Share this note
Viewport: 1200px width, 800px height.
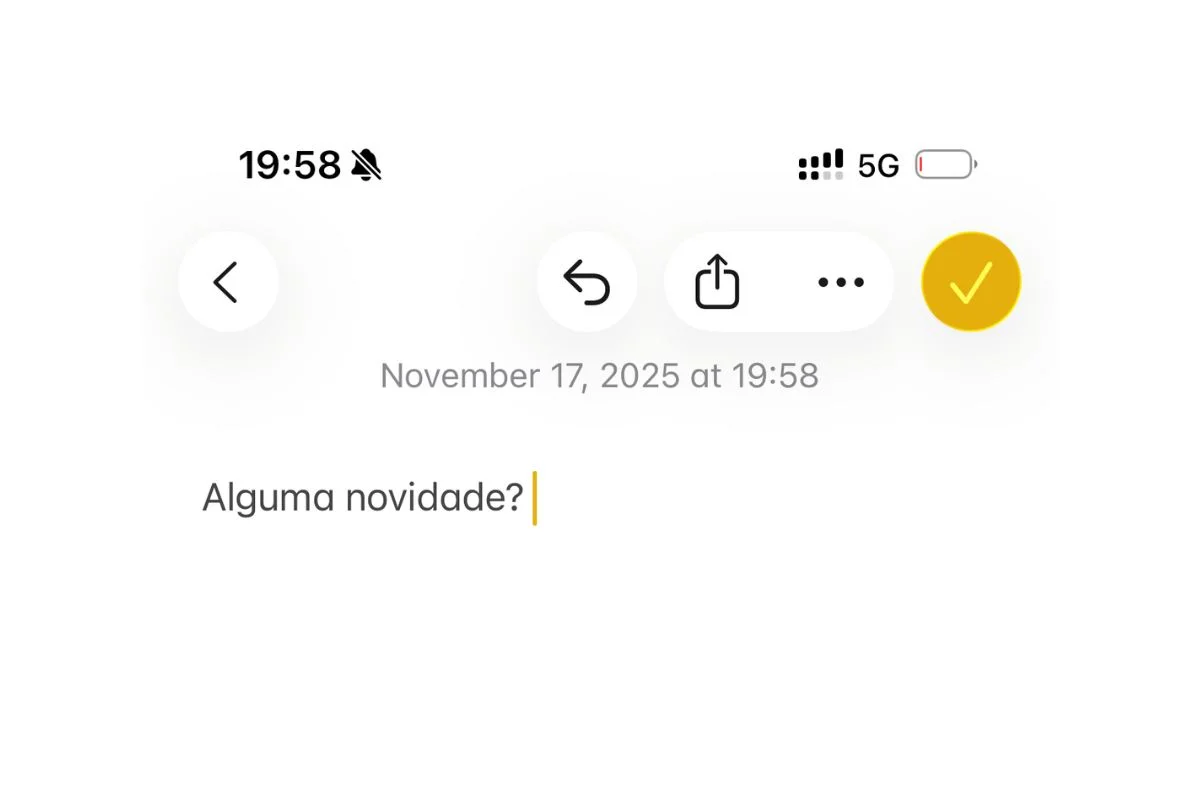pyautogui.click(x=717, y=282)
